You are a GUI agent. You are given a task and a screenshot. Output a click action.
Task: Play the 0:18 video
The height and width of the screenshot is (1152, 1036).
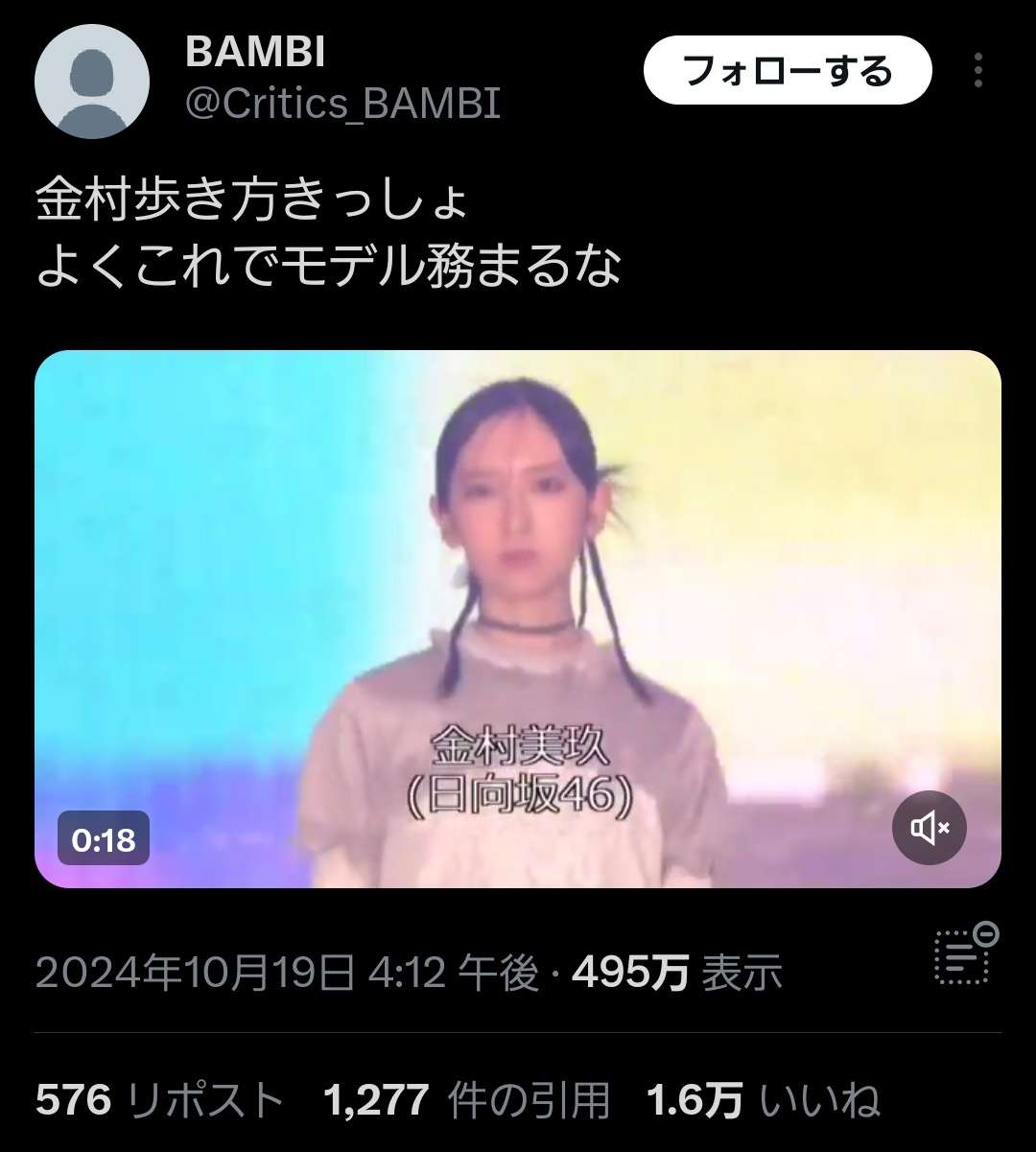coord(518,619)
